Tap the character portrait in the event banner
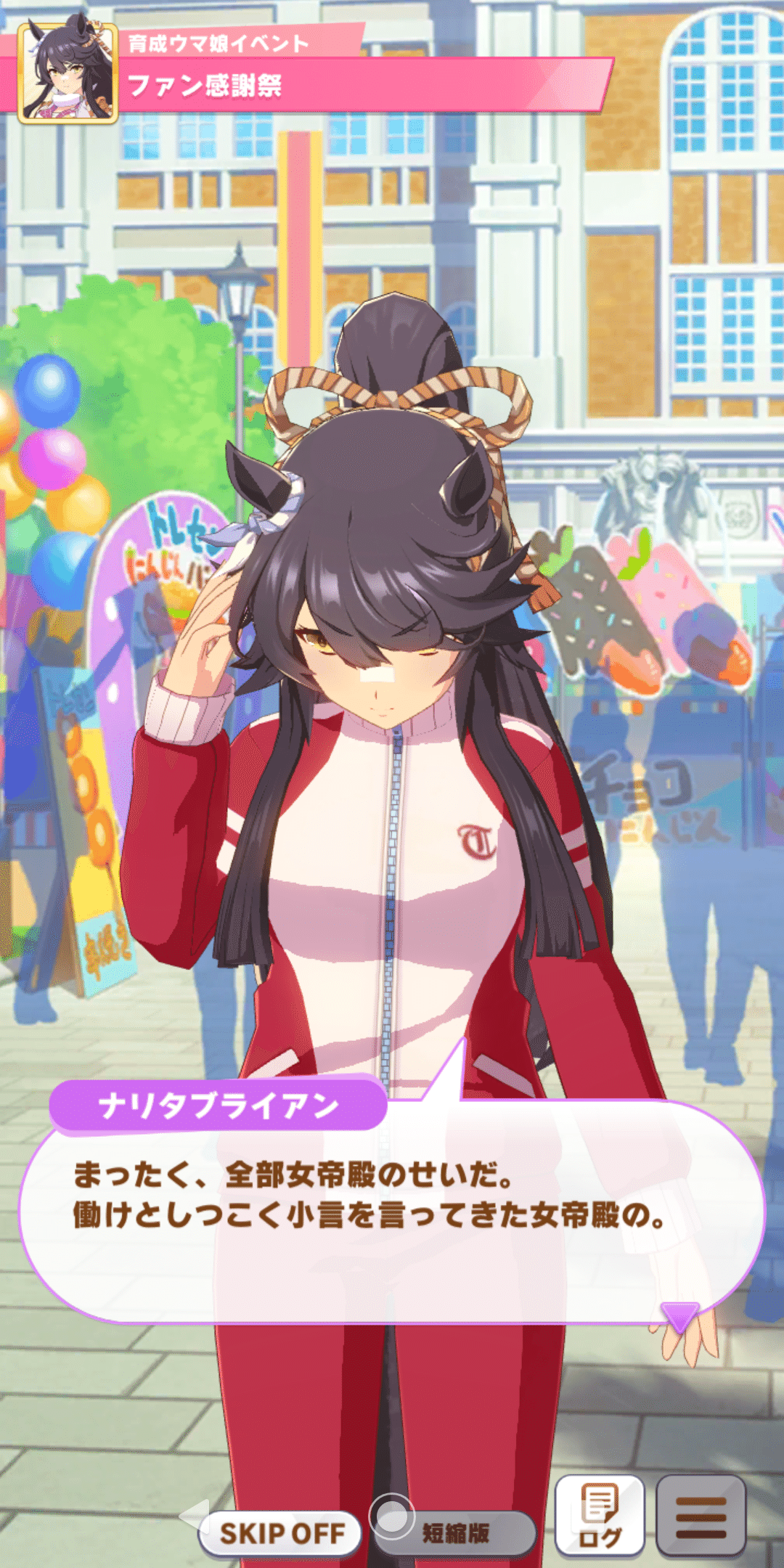The height and width of the screenshot is (1568, 784). click(68, 73)
